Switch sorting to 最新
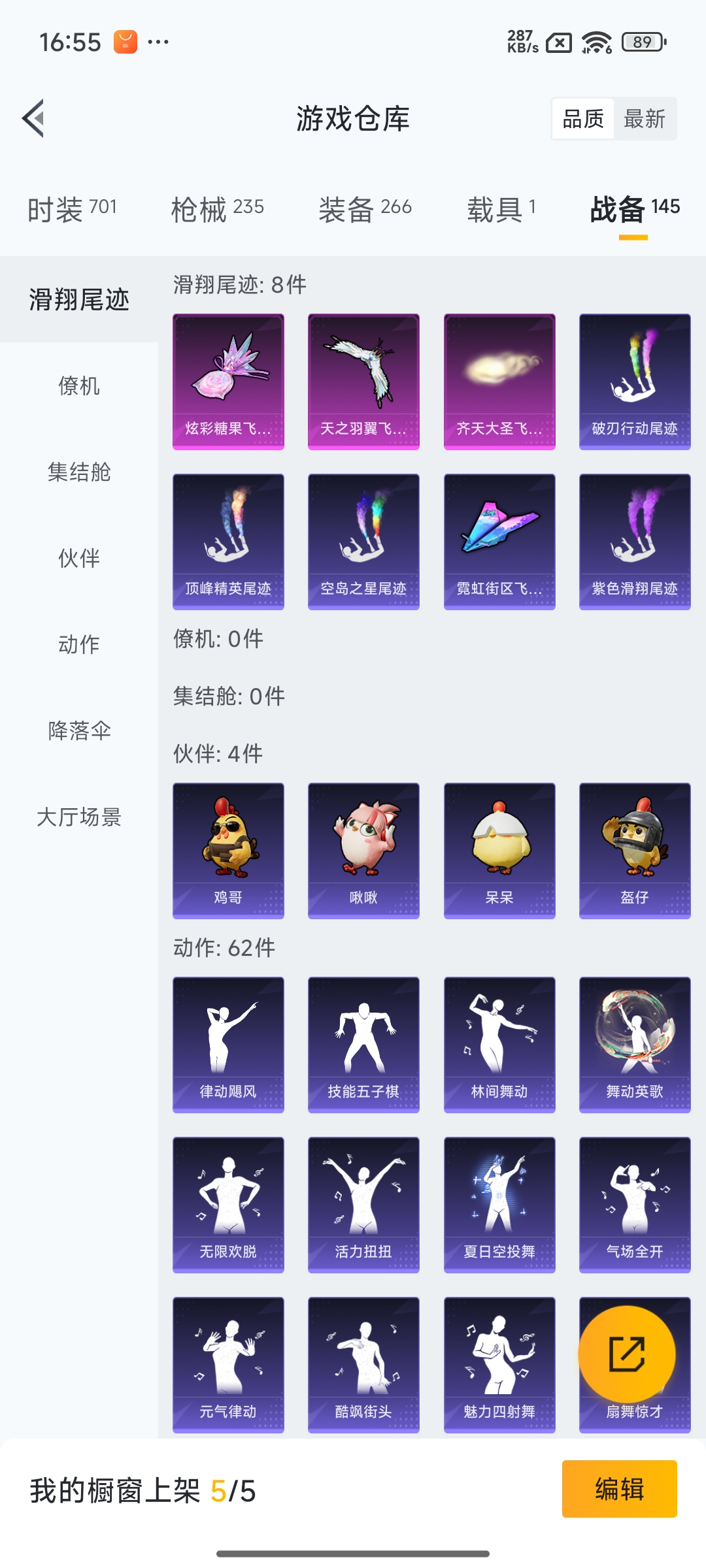 (644, 119)
